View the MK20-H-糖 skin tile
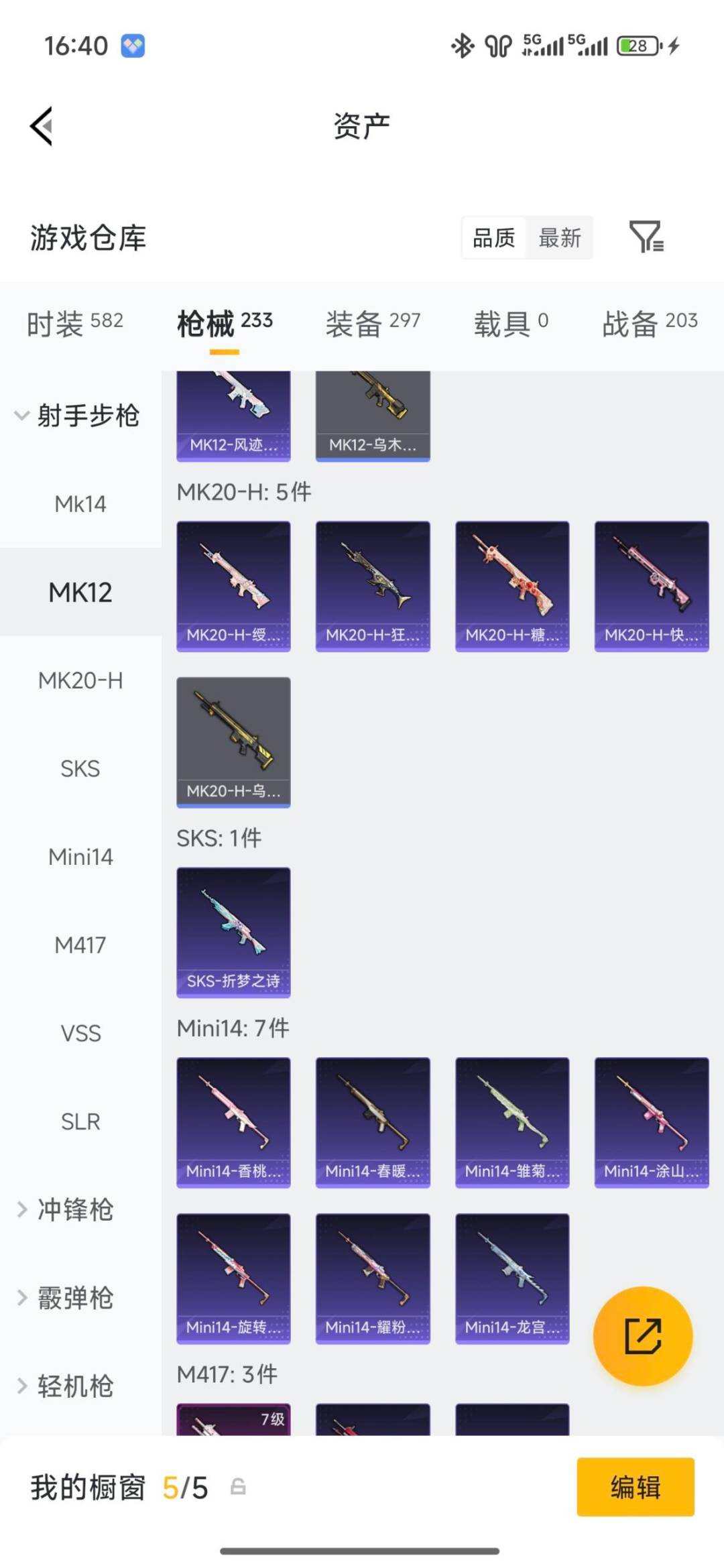The image size is (724, 1568). point(512,586)
